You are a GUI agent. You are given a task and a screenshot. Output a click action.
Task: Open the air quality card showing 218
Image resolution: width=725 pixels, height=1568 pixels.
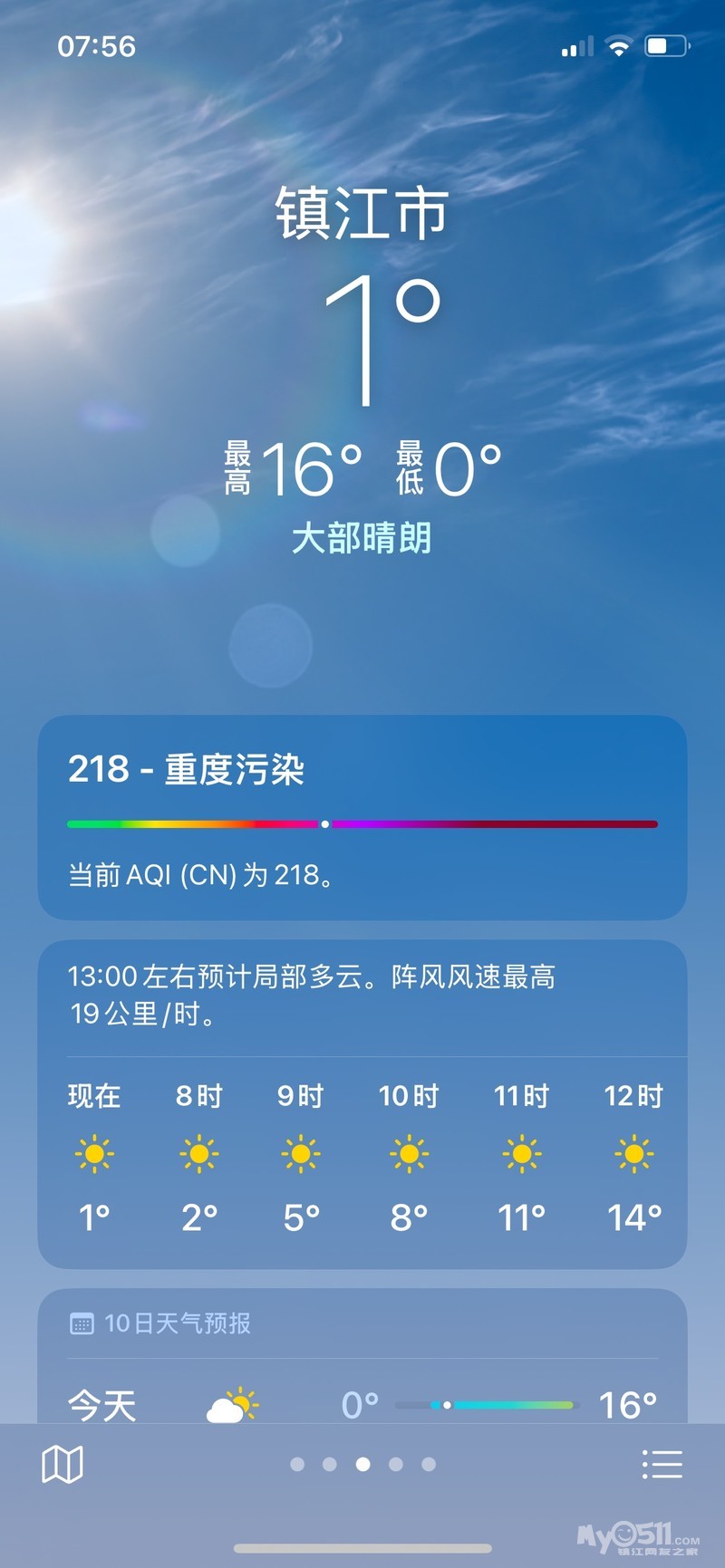coord(362,817)
